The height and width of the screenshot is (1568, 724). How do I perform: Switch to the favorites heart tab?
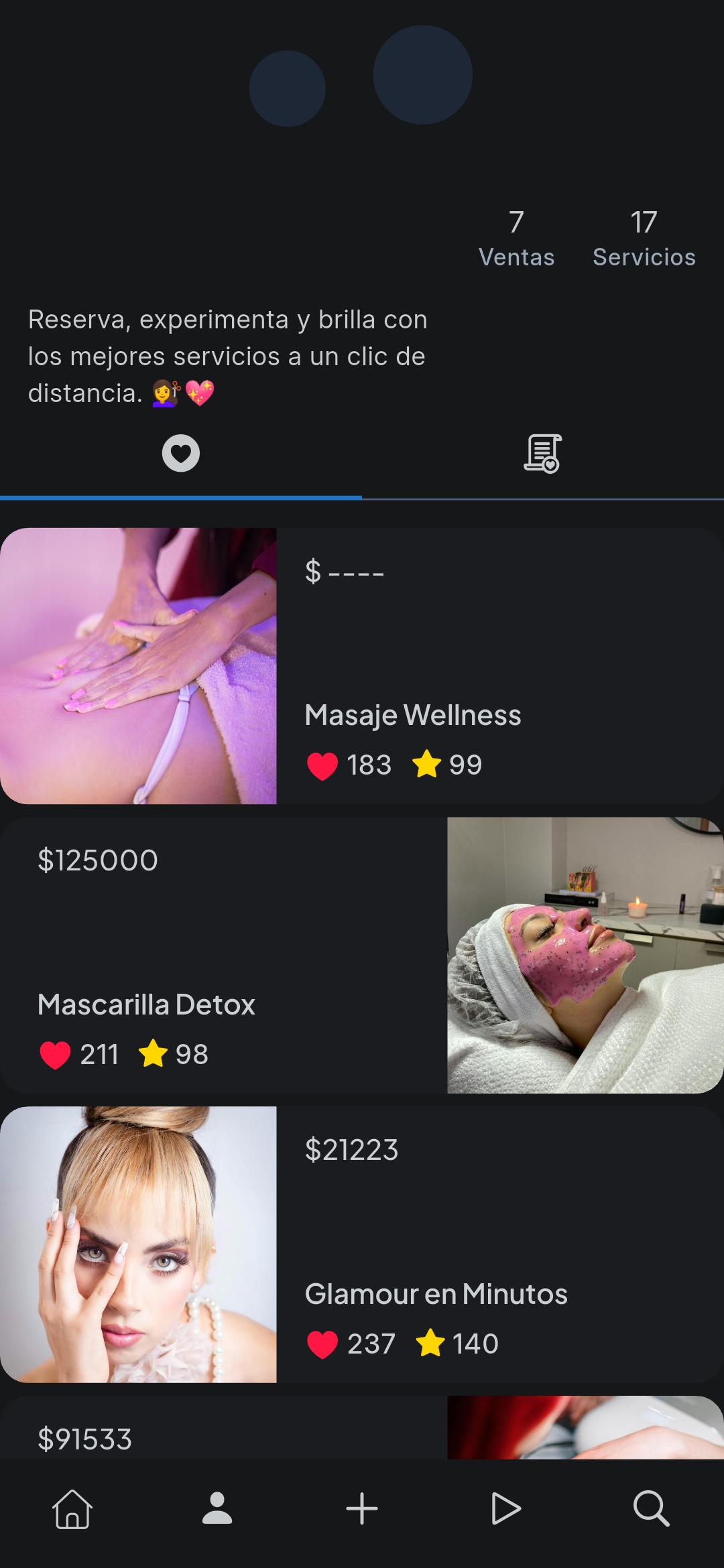tap(181, 454)
